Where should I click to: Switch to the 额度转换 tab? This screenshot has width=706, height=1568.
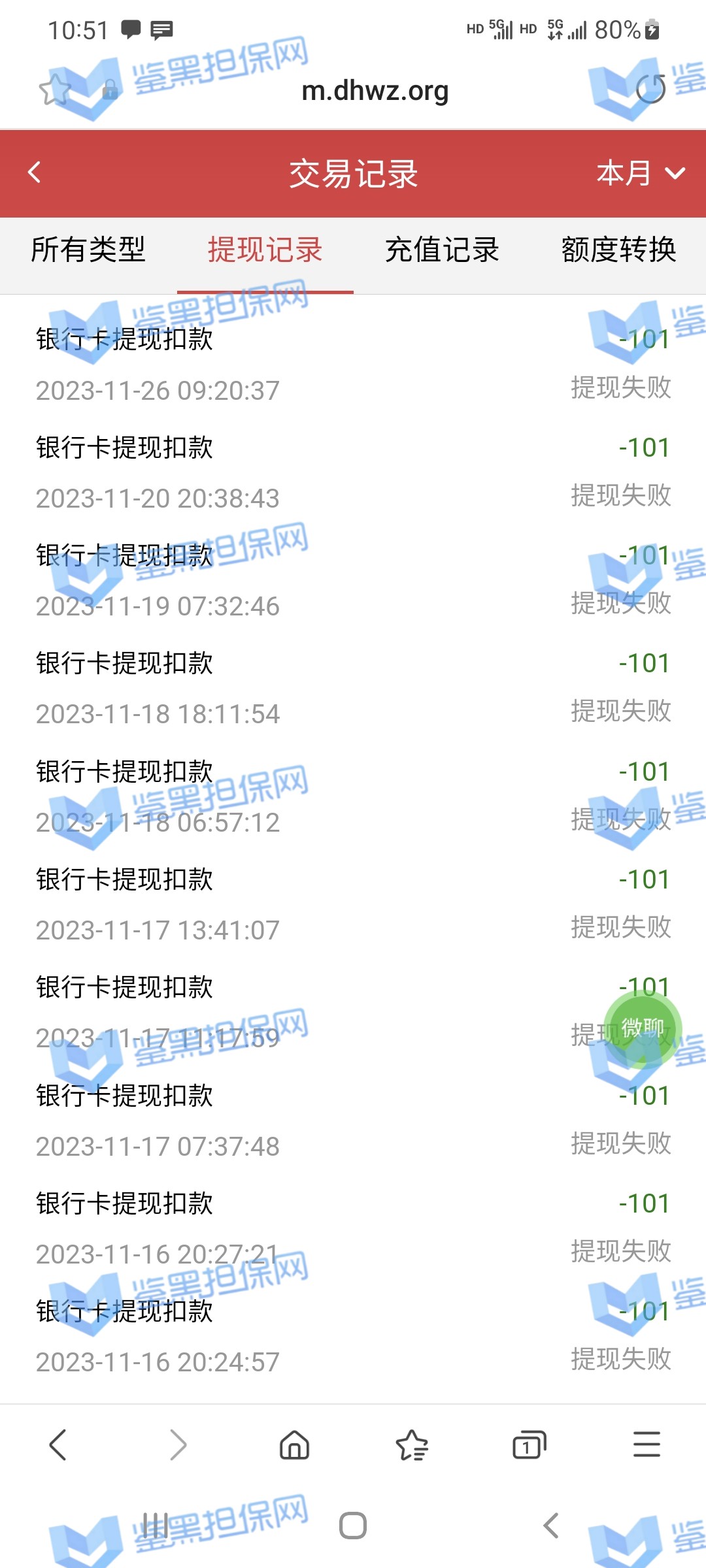pyautogui.click(x=618, y=250)
